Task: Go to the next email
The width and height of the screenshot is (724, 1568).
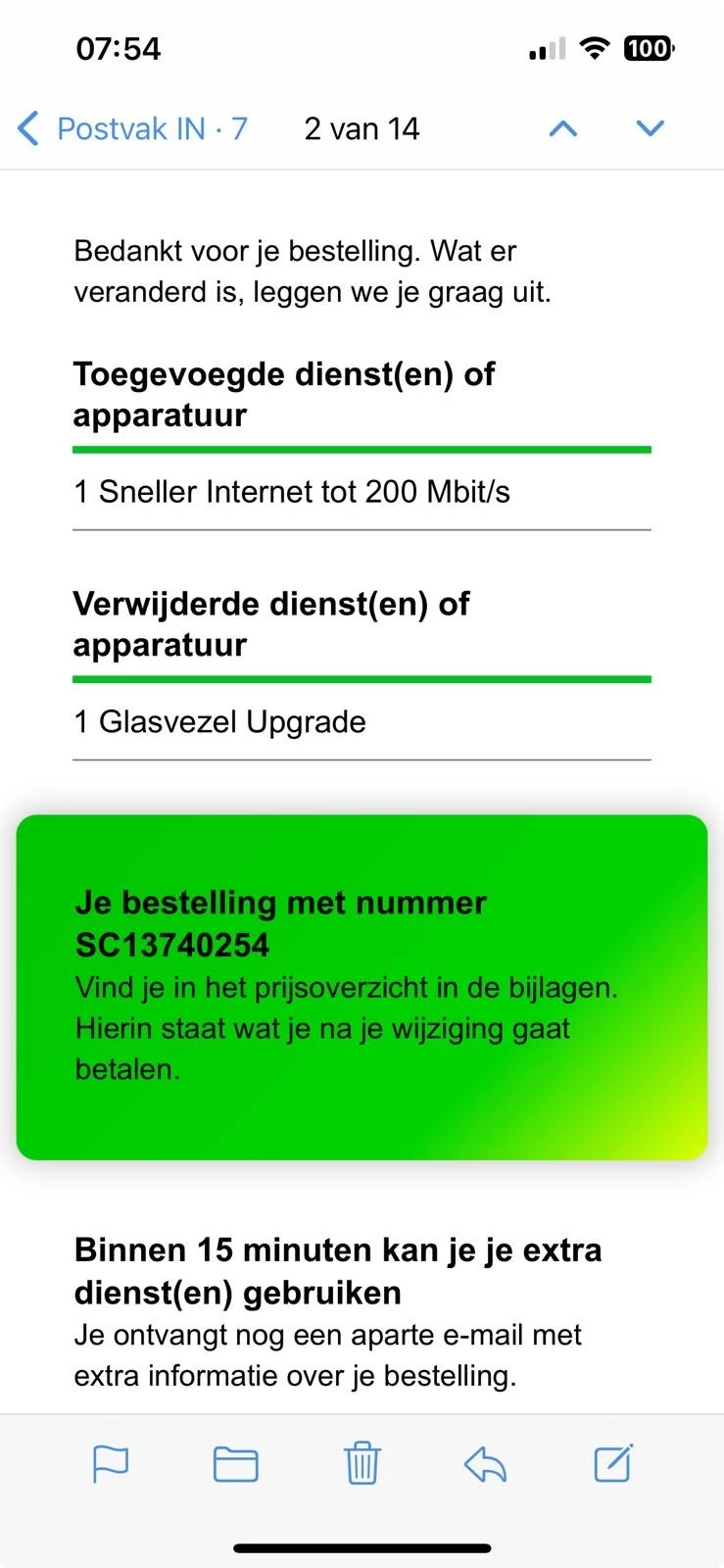Action: tap(651, 128)
